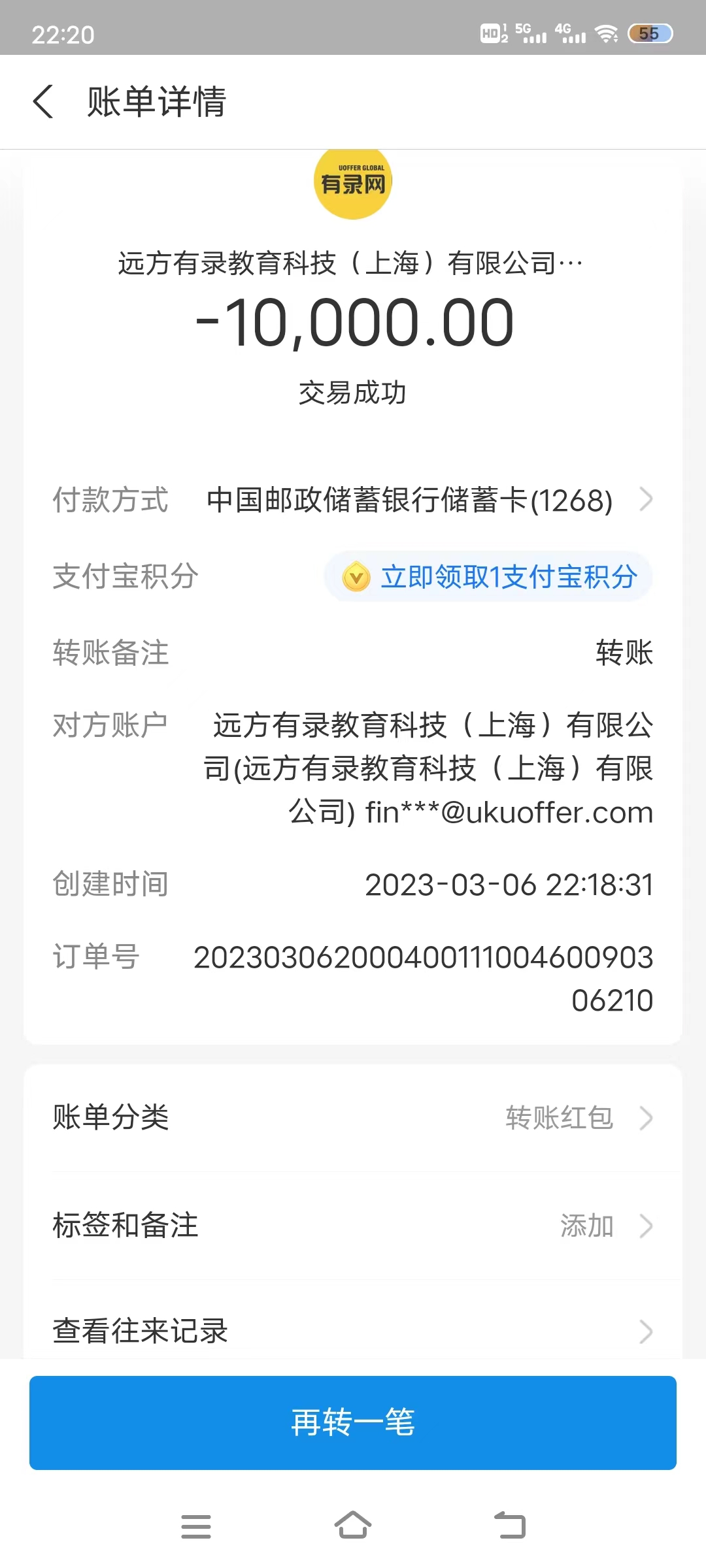Open the 付款方式 bank card row
The height and width of the screenshot is (1568, 706).
pos(418,500)
